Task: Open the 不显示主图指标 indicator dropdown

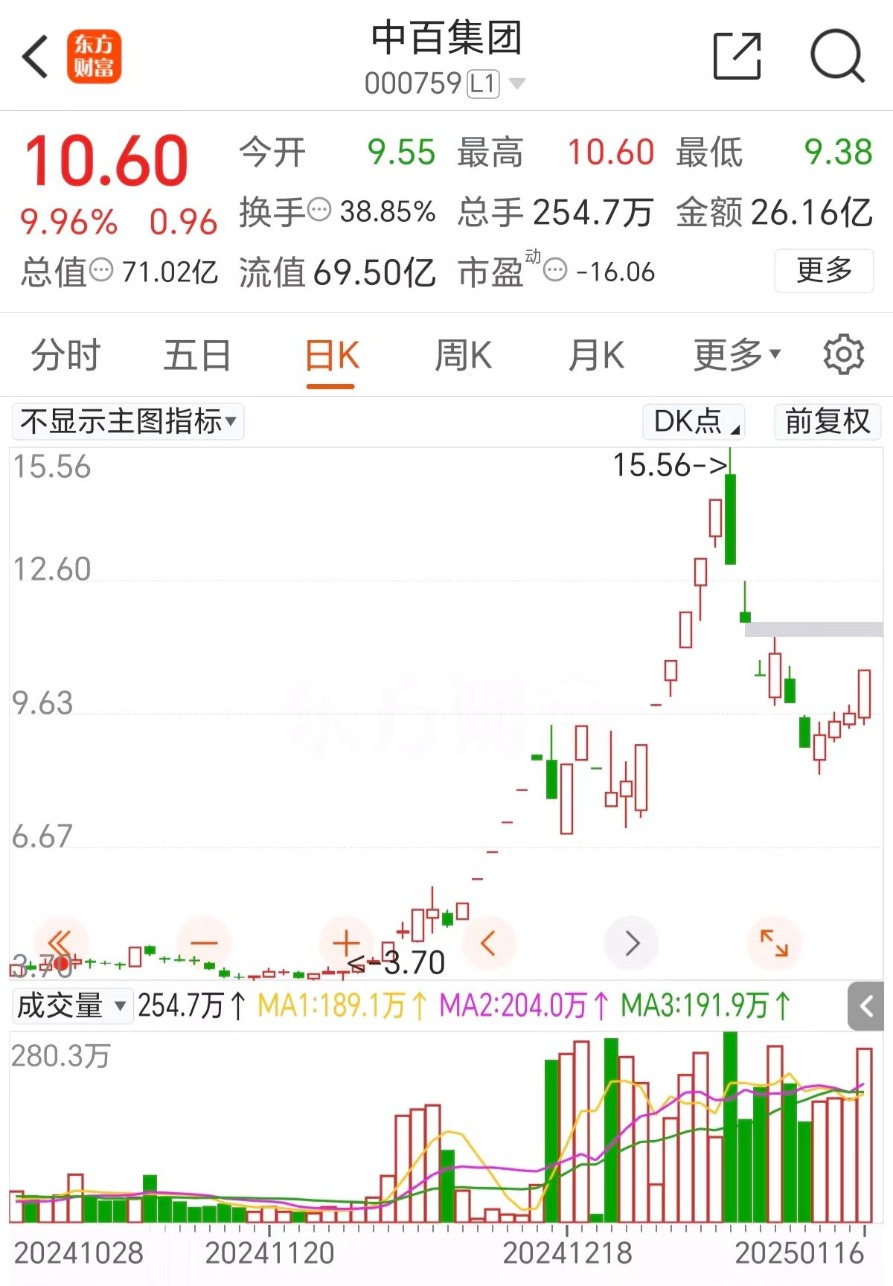Action: click(x=129, y=422)
